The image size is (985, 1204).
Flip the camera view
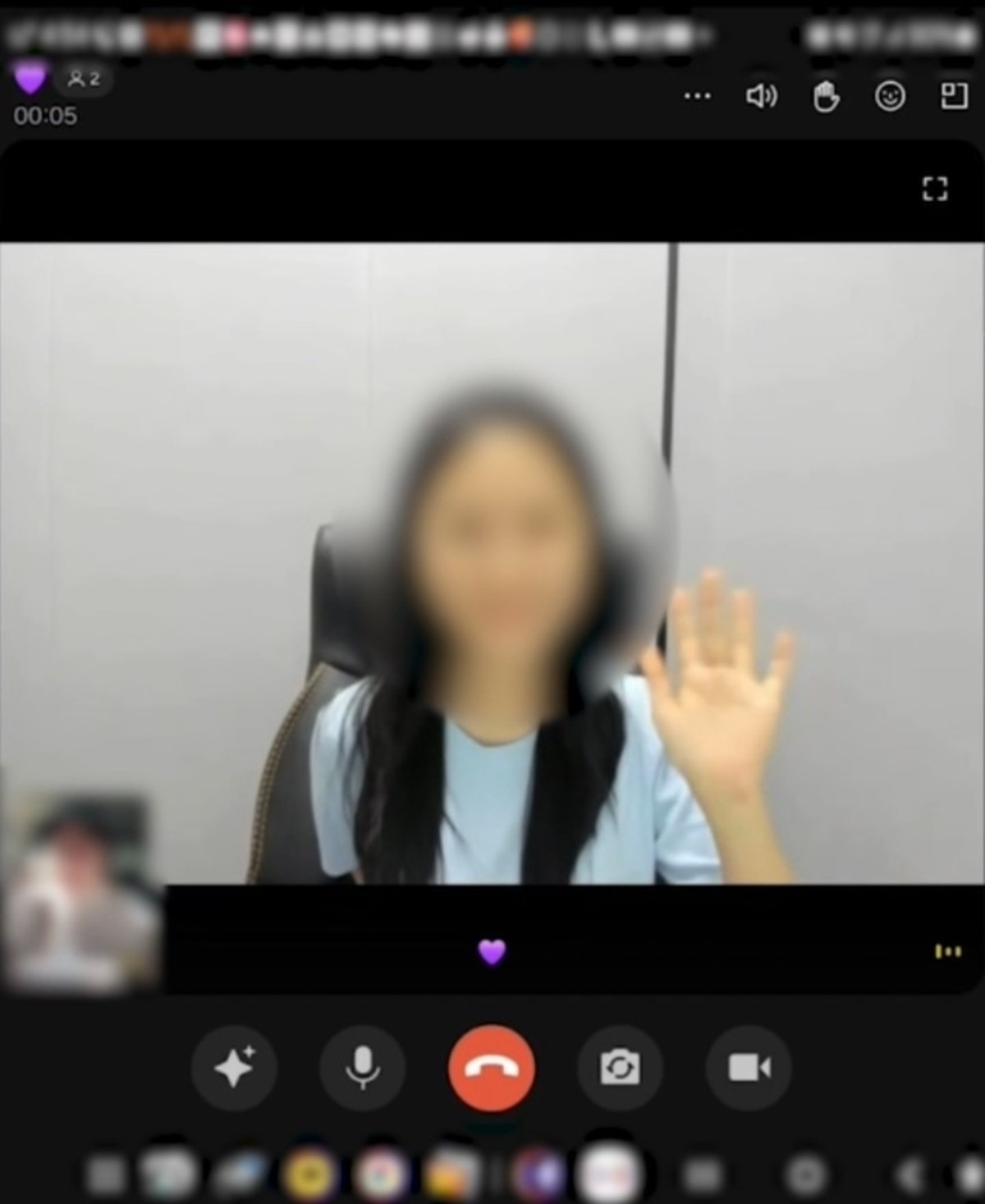620,1068
